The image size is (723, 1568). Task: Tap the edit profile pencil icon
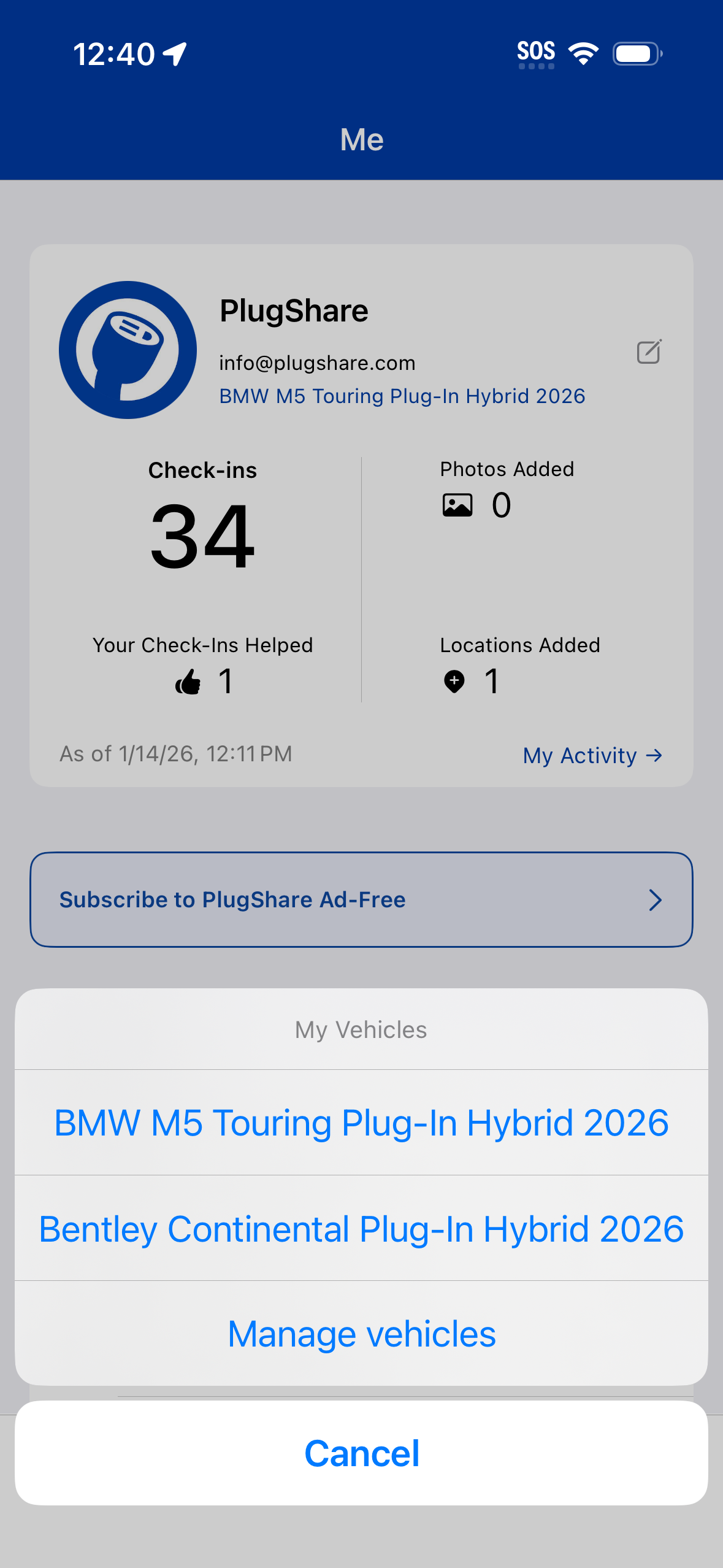(649, 352)
